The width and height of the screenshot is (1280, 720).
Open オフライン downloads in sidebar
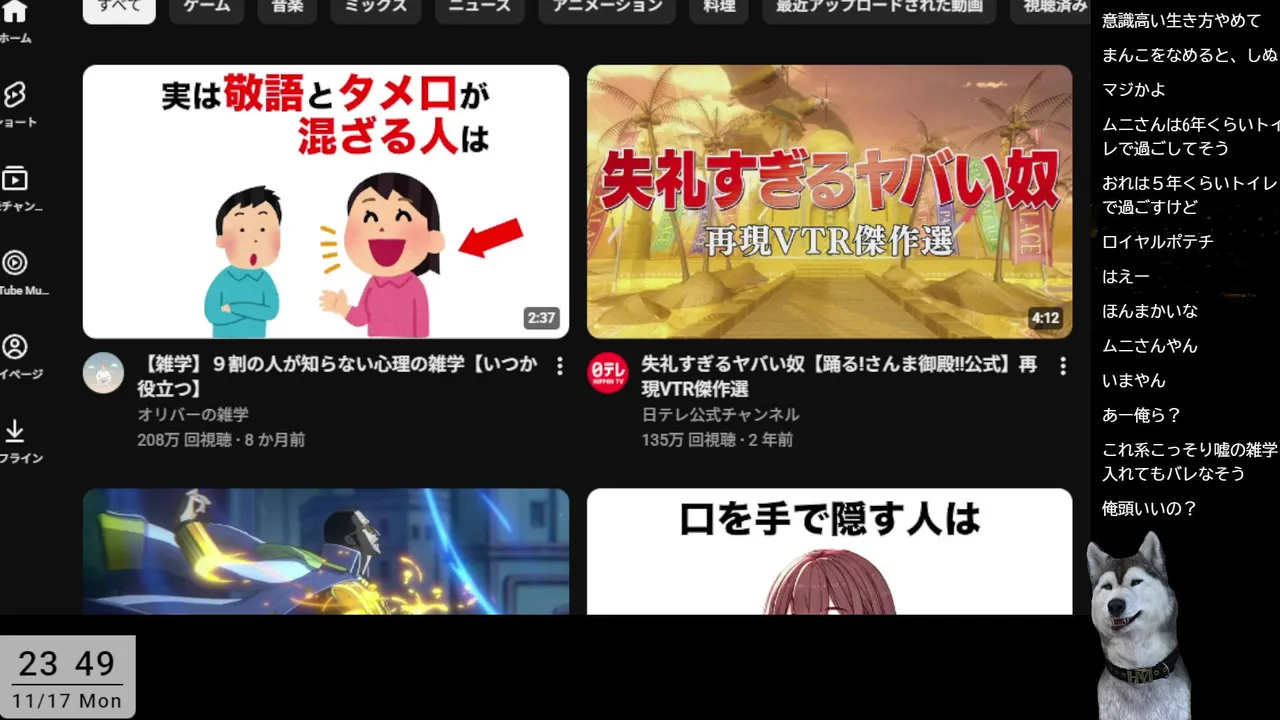click(x=15, y=440)
